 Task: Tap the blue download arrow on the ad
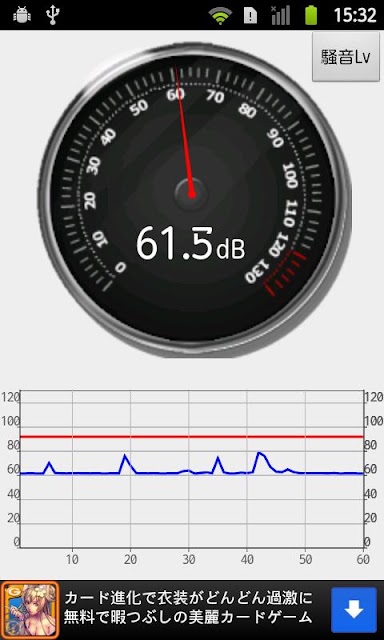pos(354,610)
